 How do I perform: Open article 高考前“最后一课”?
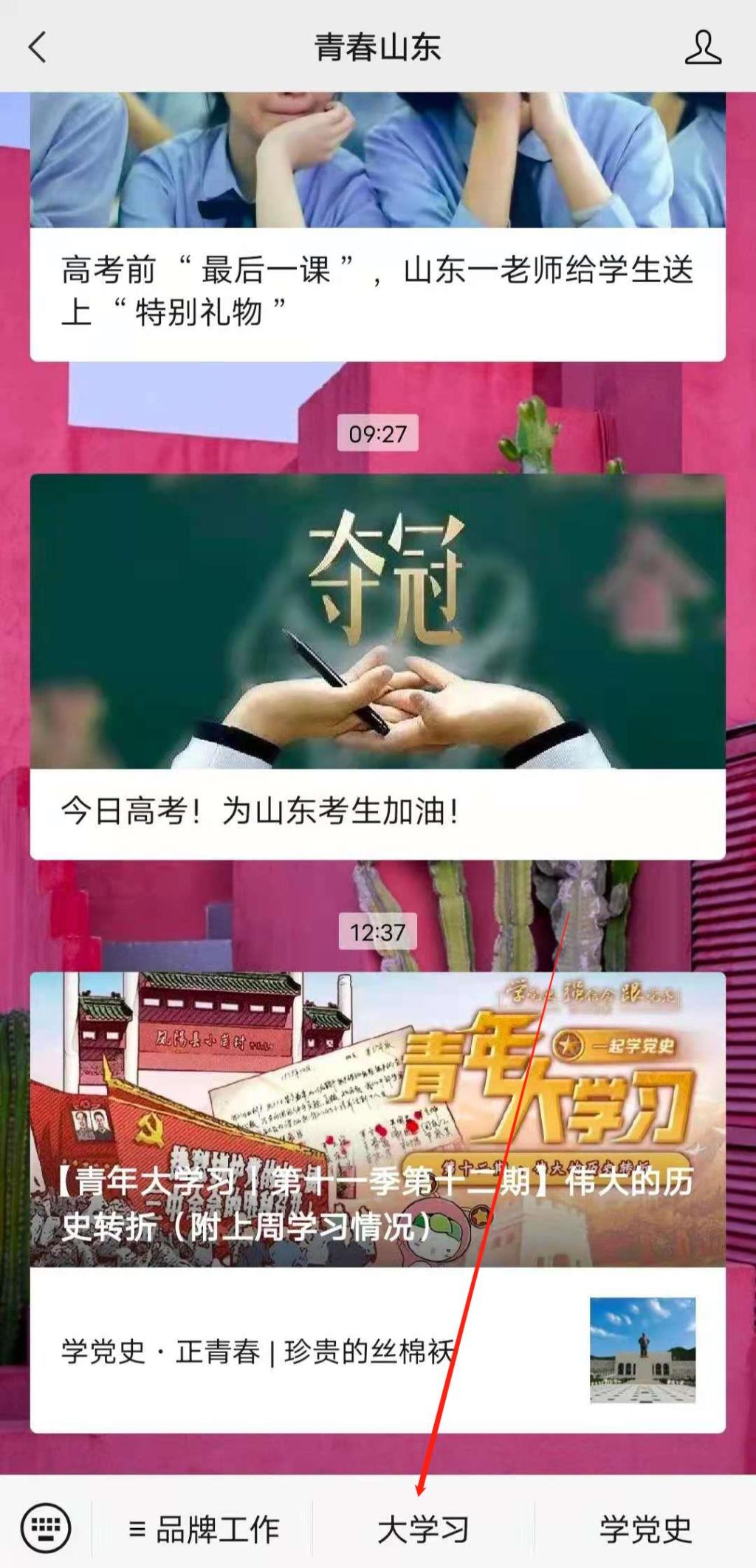[377, 290]
